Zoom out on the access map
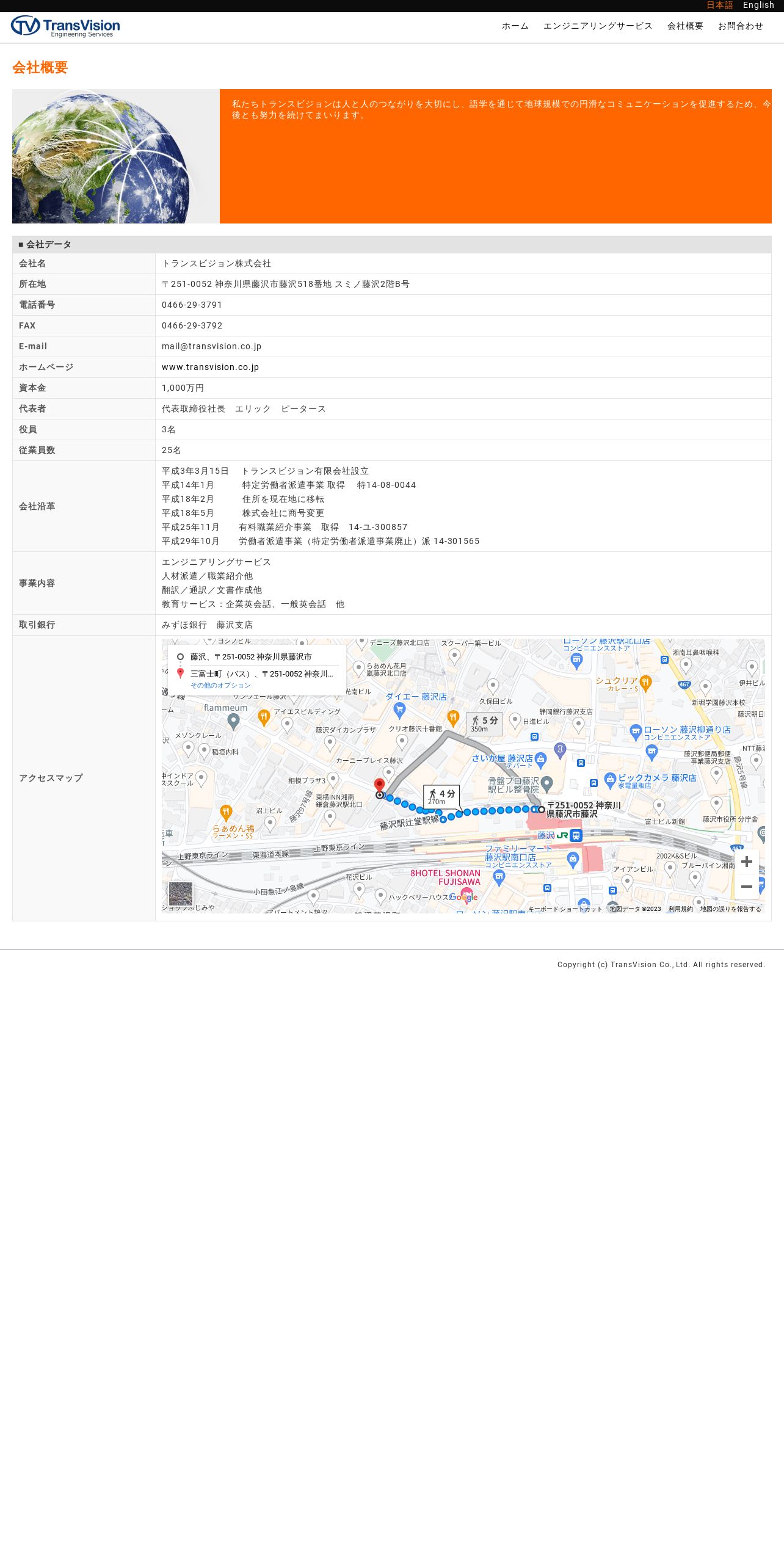The image size is (784, 1568). (746, 887)
